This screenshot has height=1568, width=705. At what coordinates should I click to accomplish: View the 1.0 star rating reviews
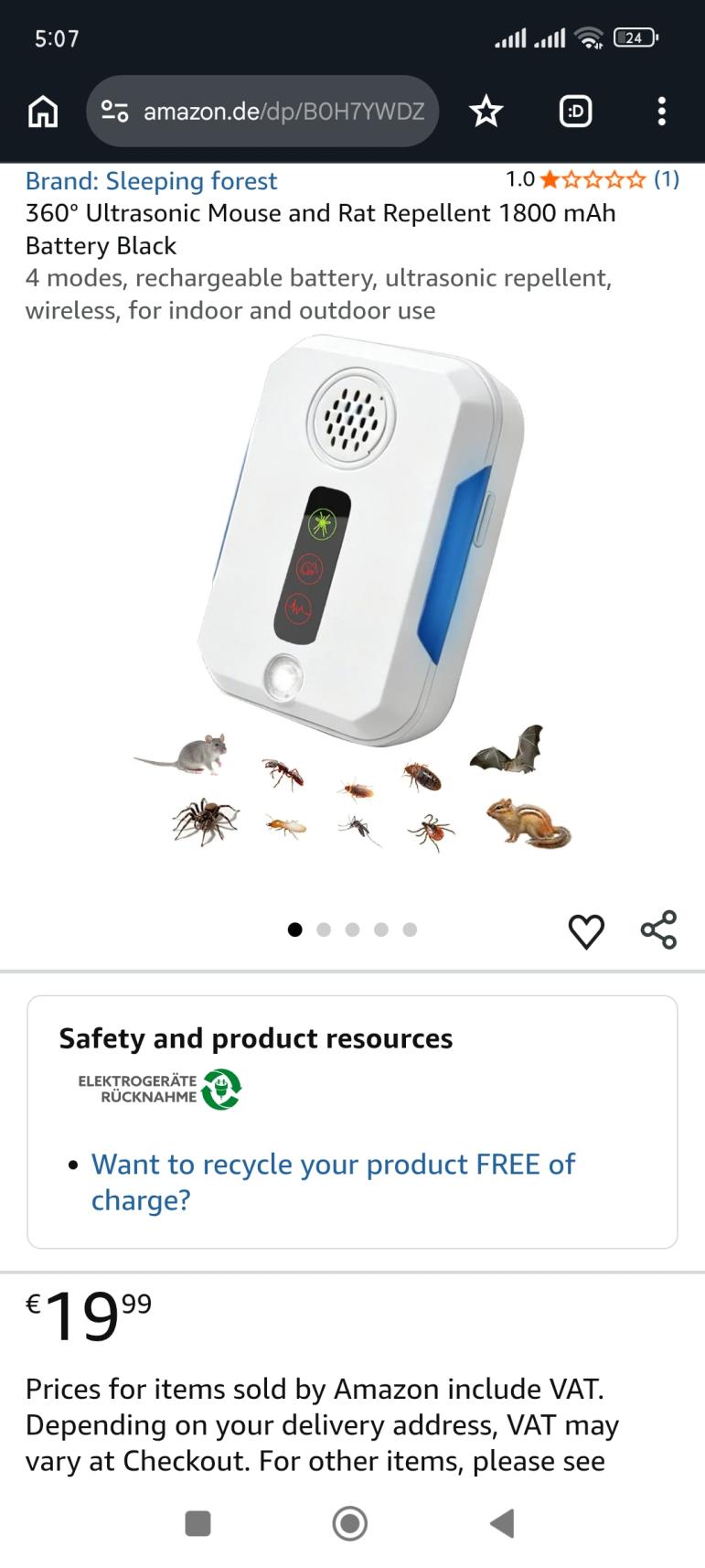[593, 179]
